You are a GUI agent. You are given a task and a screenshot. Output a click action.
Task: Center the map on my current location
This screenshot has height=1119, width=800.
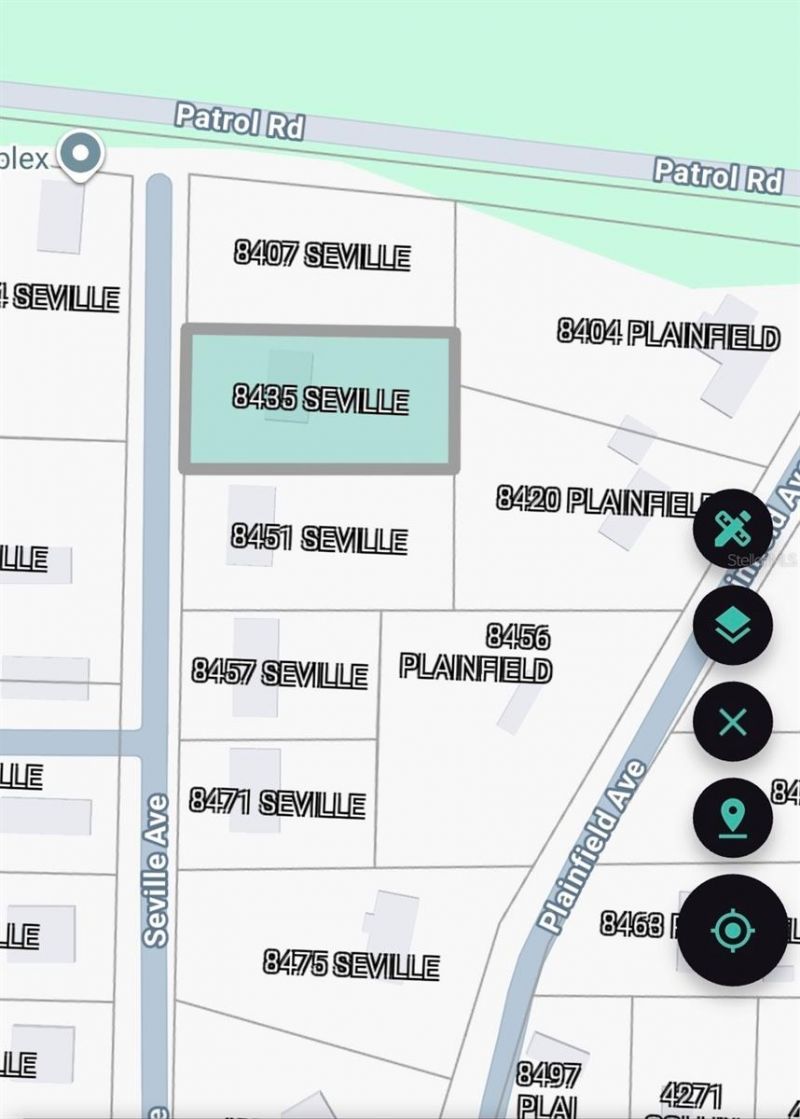point(732,931)
